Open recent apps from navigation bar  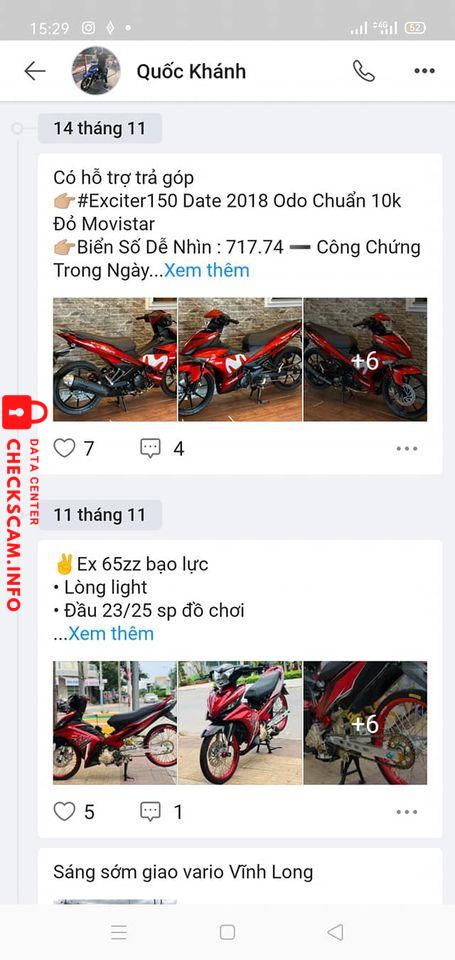tap(119, 932)
